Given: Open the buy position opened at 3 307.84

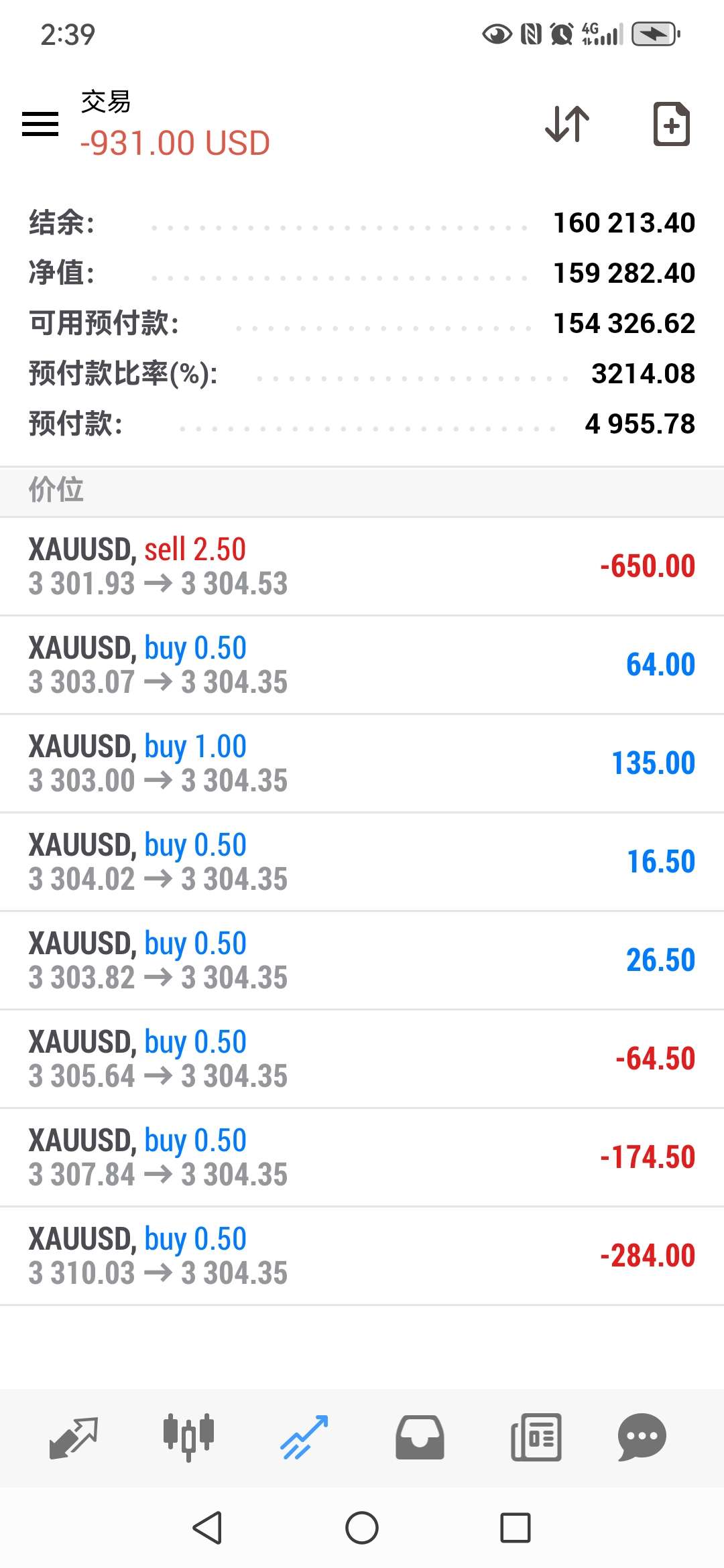Looking at the screenshot, I should click(362, 1157).
